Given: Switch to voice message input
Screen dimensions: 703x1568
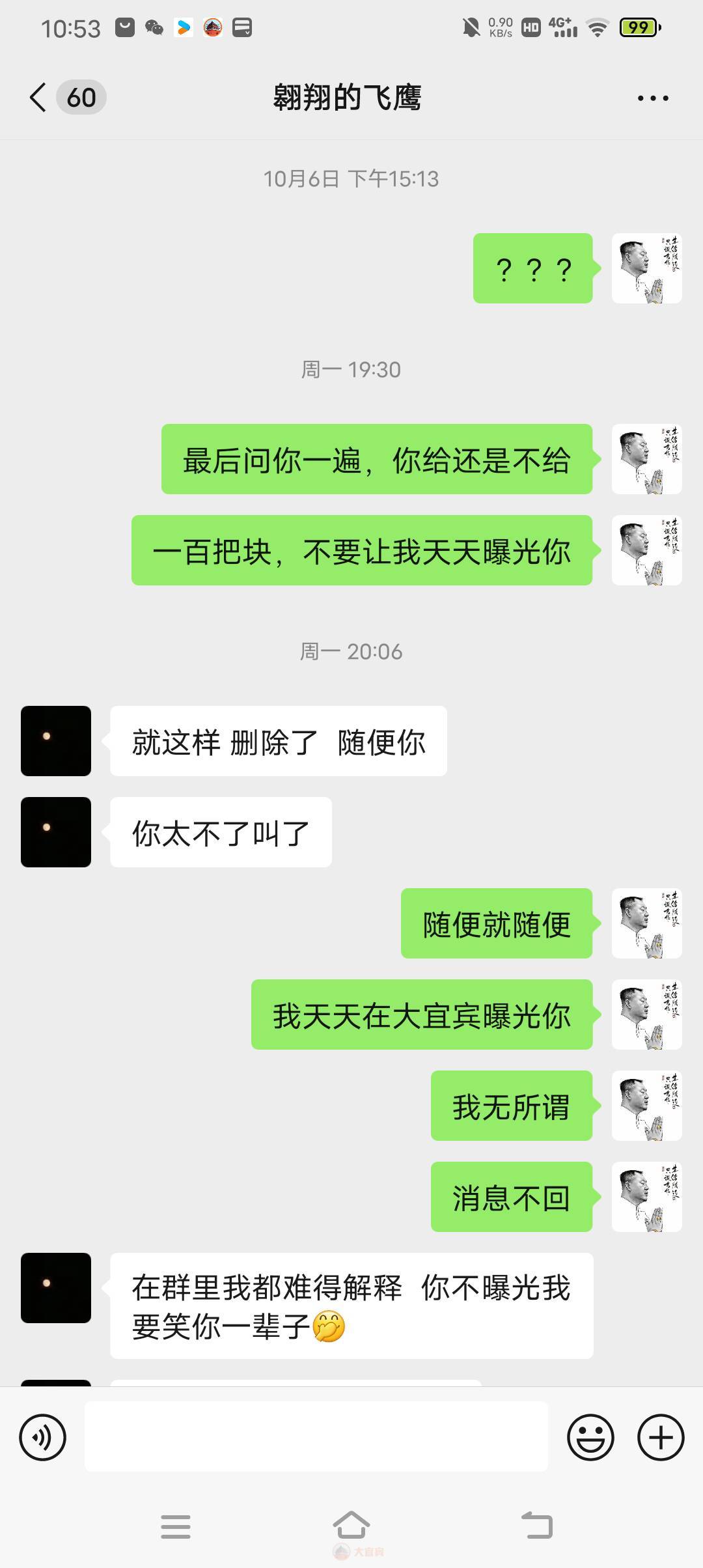Looking at the screenshot, I should [43, 1437].
